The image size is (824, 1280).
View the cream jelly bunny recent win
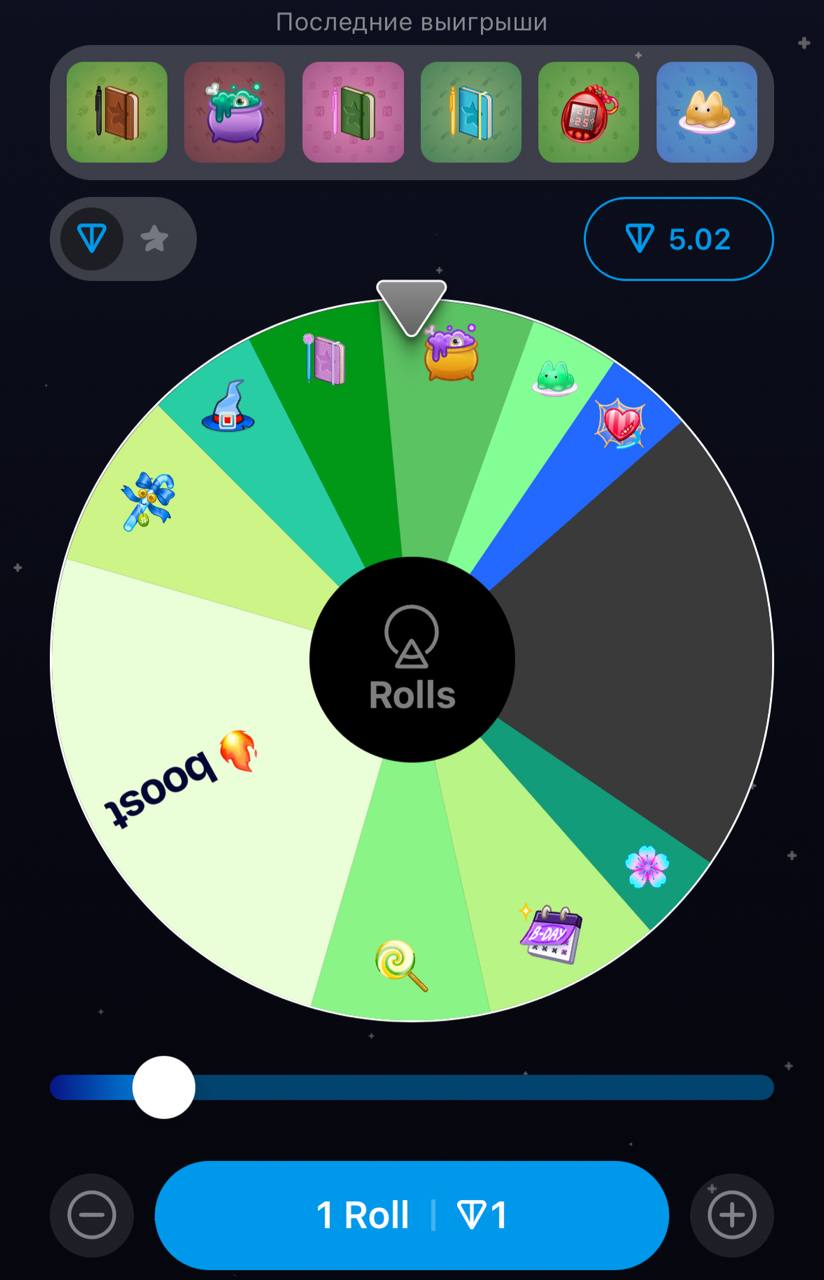click(x=706, y=112)
